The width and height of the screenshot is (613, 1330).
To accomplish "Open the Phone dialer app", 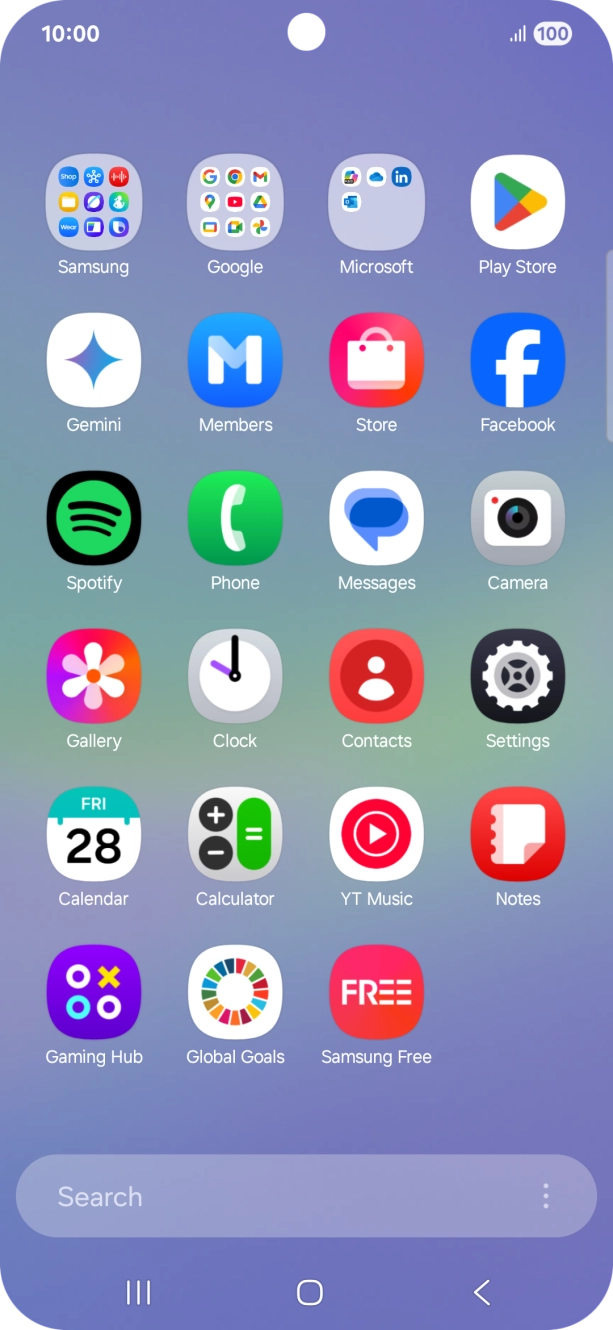I will (x=235, y=519).
